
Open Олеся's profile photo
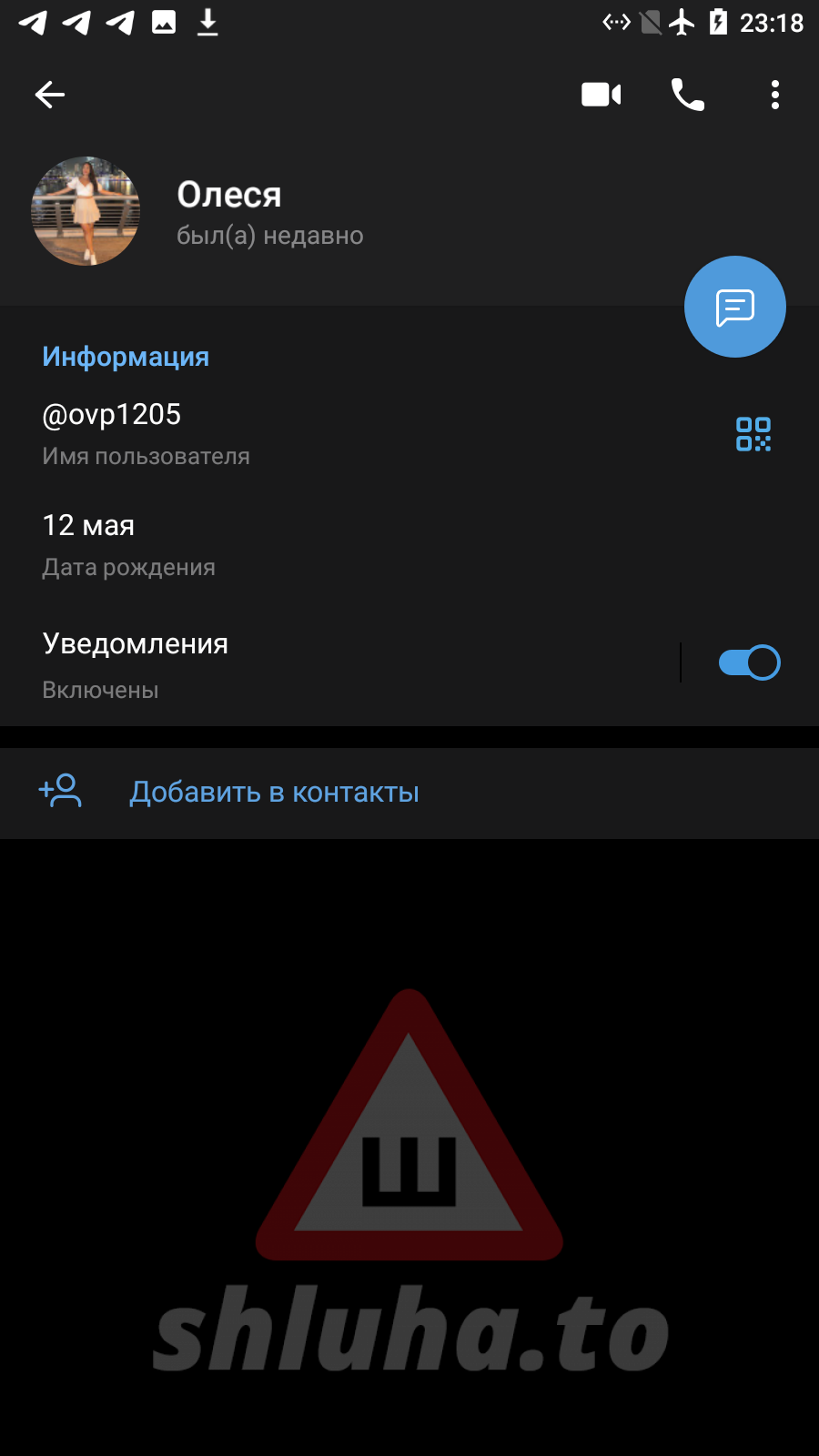pos(86,211)
